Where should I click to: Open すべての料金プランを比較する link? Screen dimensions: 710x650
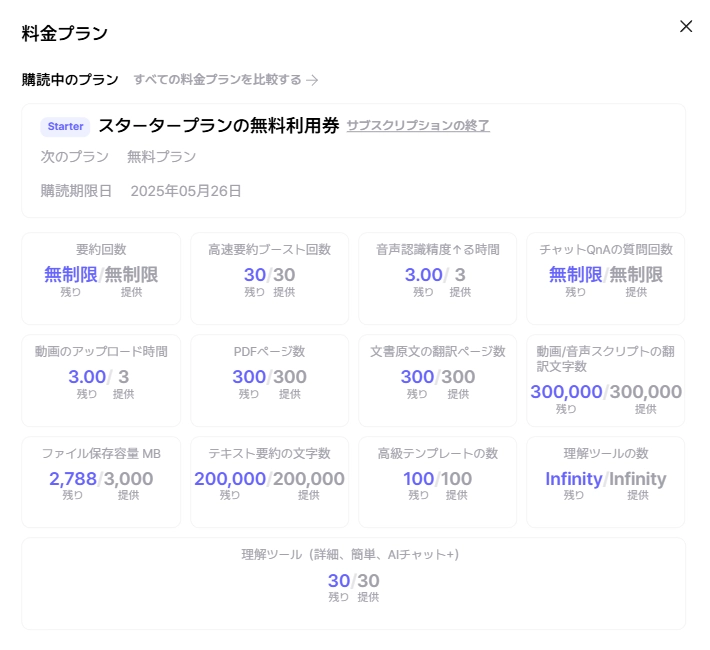point(225,80)
